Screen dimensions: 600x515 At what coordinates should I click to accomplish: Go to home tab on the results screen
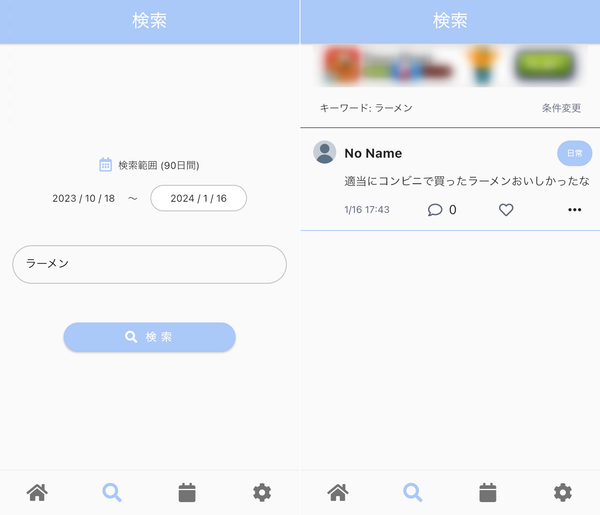338,492
